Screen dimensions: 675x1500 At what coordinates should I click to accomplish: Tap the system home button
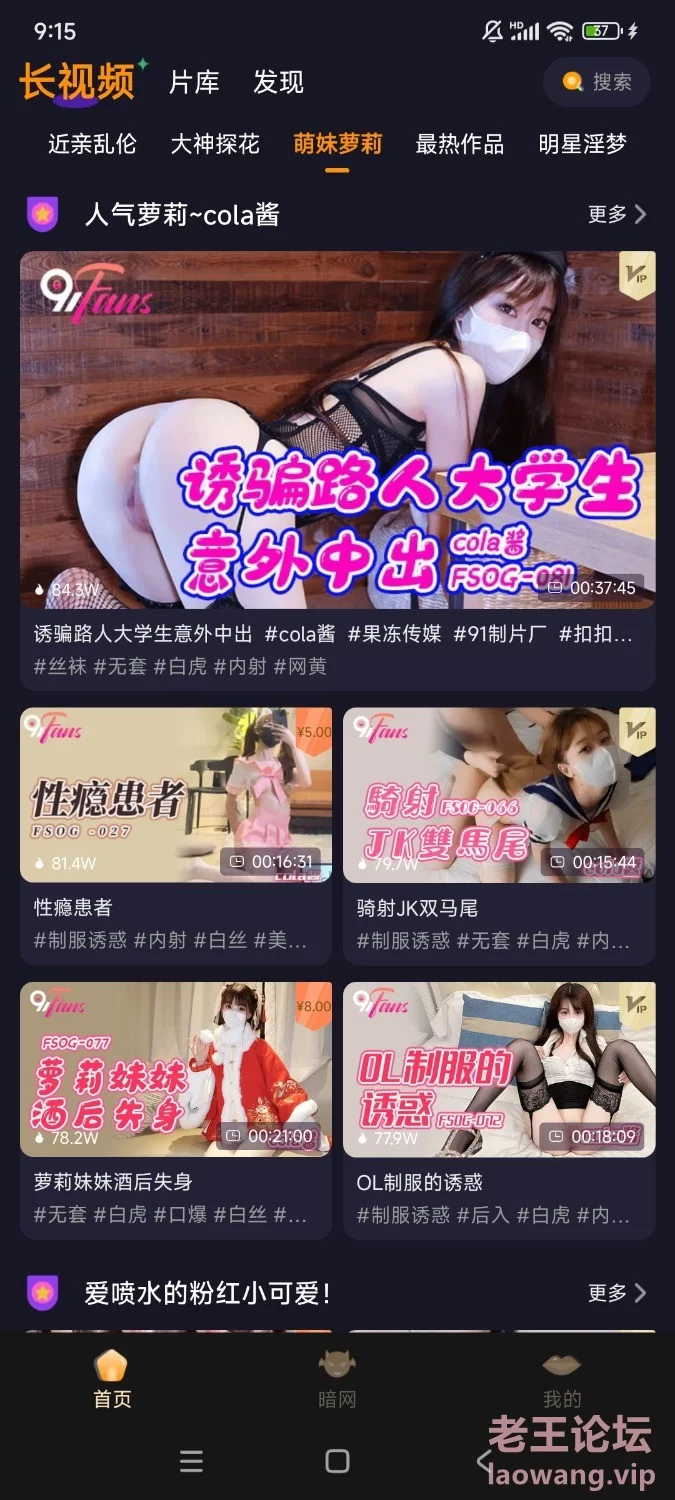[337, 1461]
